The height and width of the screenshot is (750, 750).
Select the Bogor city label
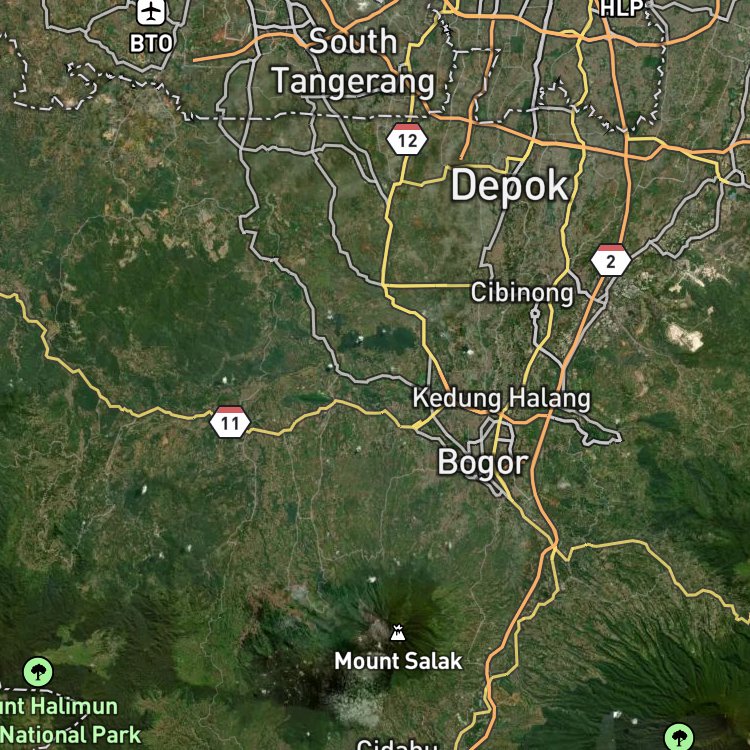coord(483,463)
